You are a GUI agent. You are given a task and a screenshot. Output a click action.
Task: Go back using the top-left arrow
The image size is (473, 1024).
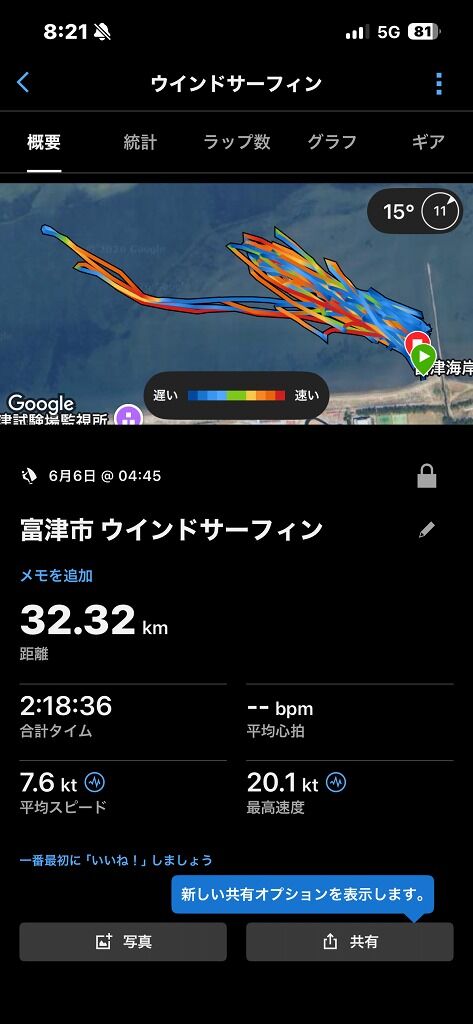click(x=23, y=83)
